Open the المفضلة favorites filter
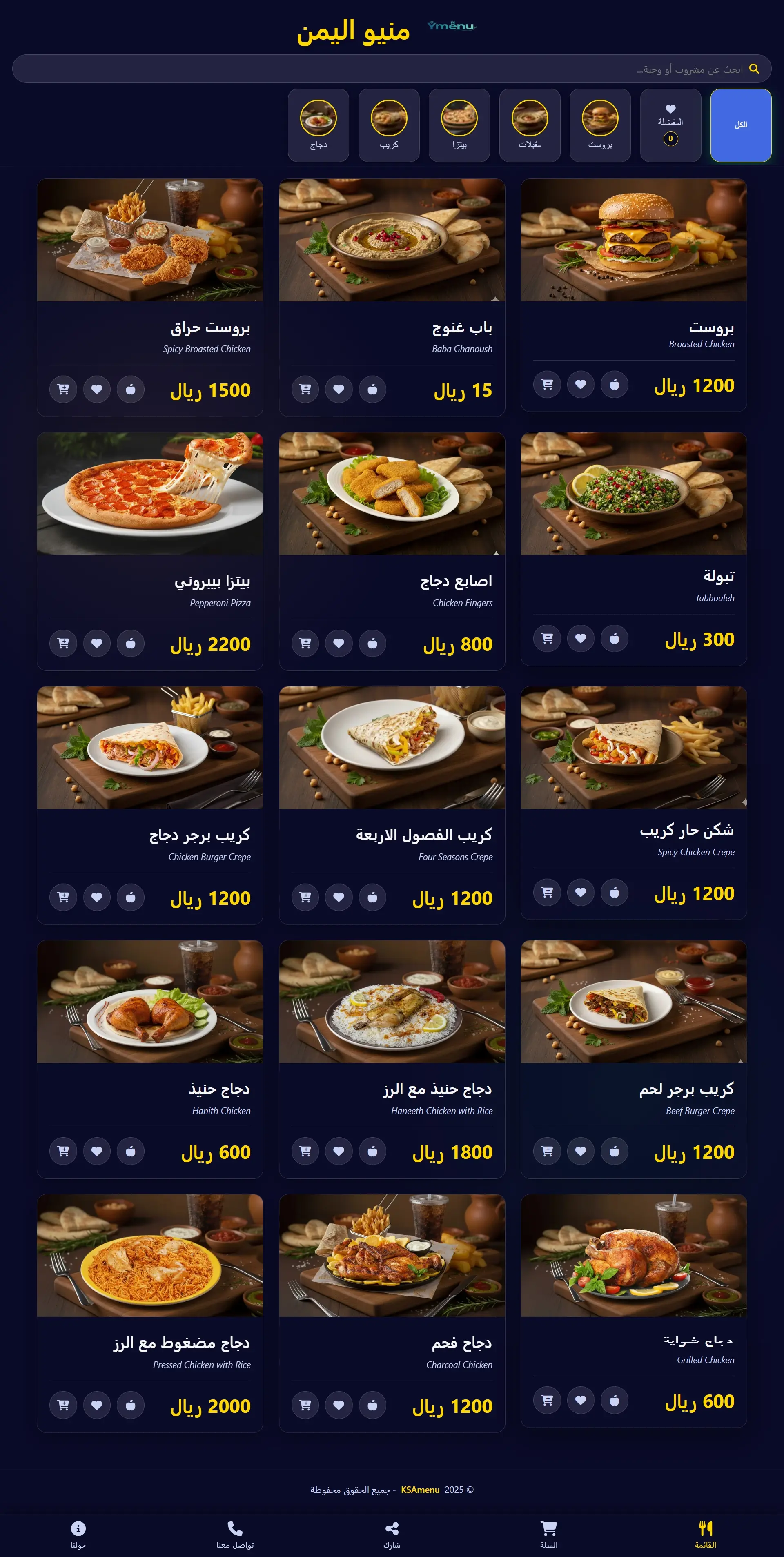784x1557 pixels. point(670,125)
